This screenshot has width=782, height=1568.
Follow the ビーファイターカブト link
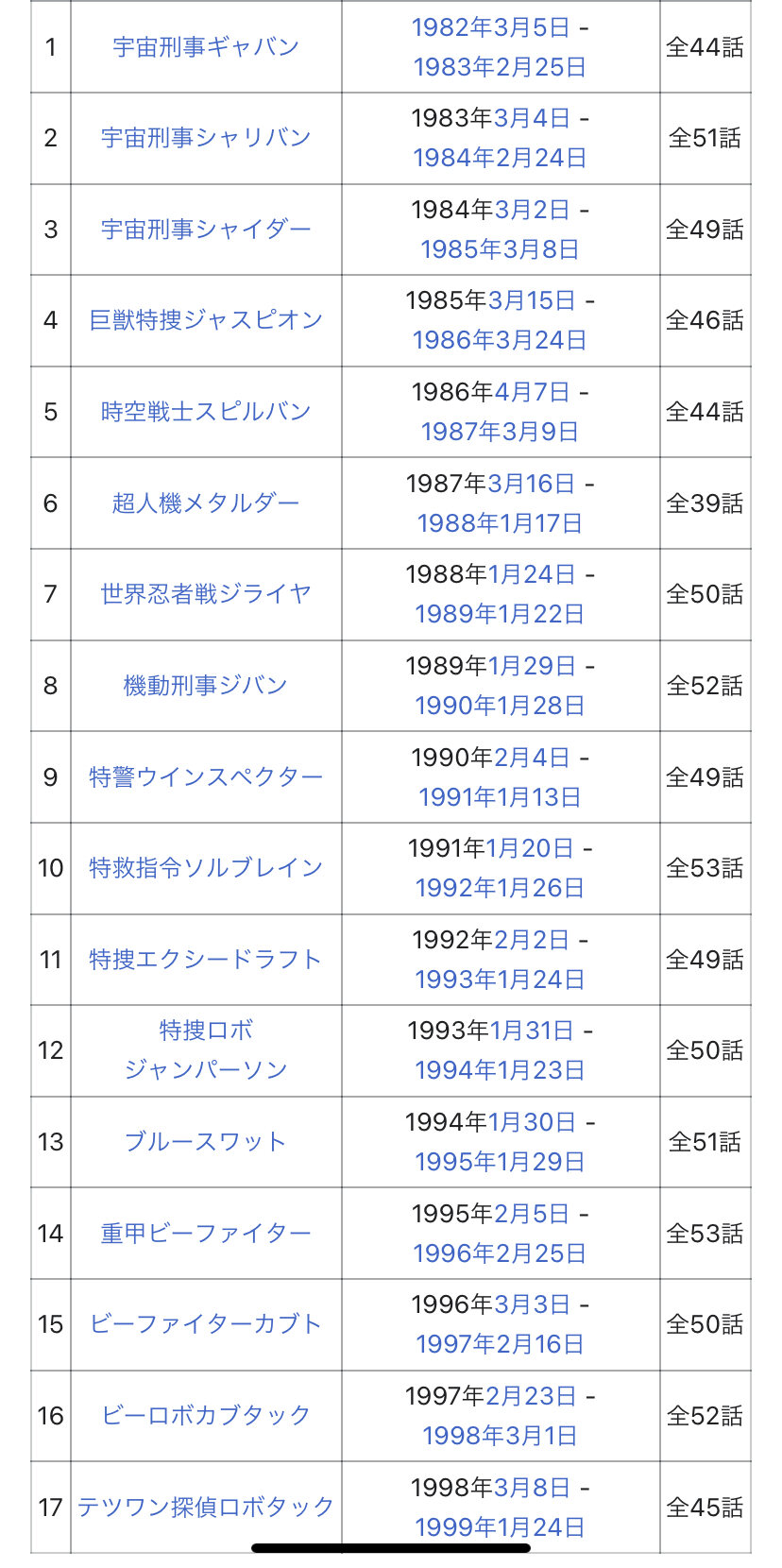[x=206, y=1324]
